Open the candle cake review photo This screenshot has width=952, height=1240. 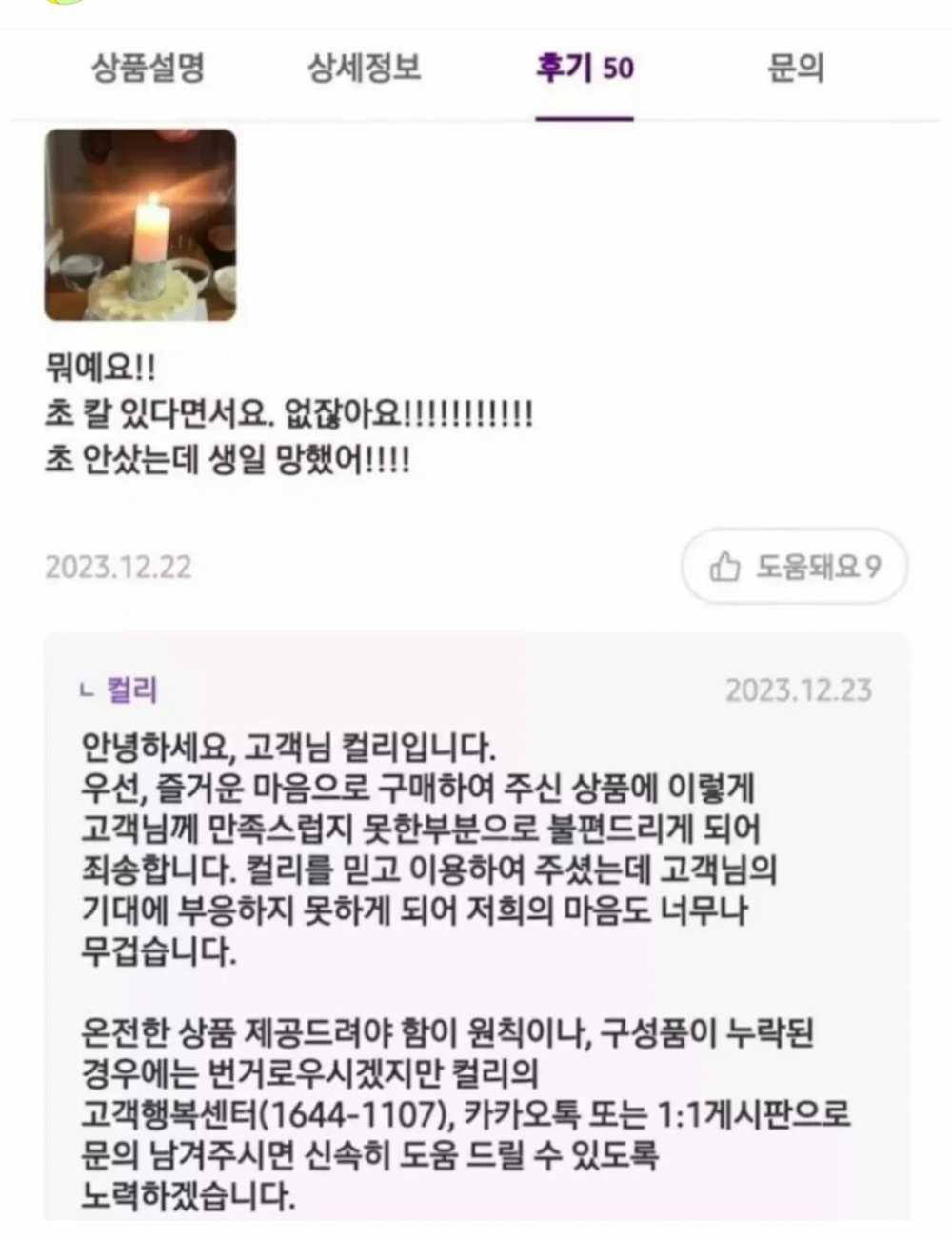click(141, 225)
